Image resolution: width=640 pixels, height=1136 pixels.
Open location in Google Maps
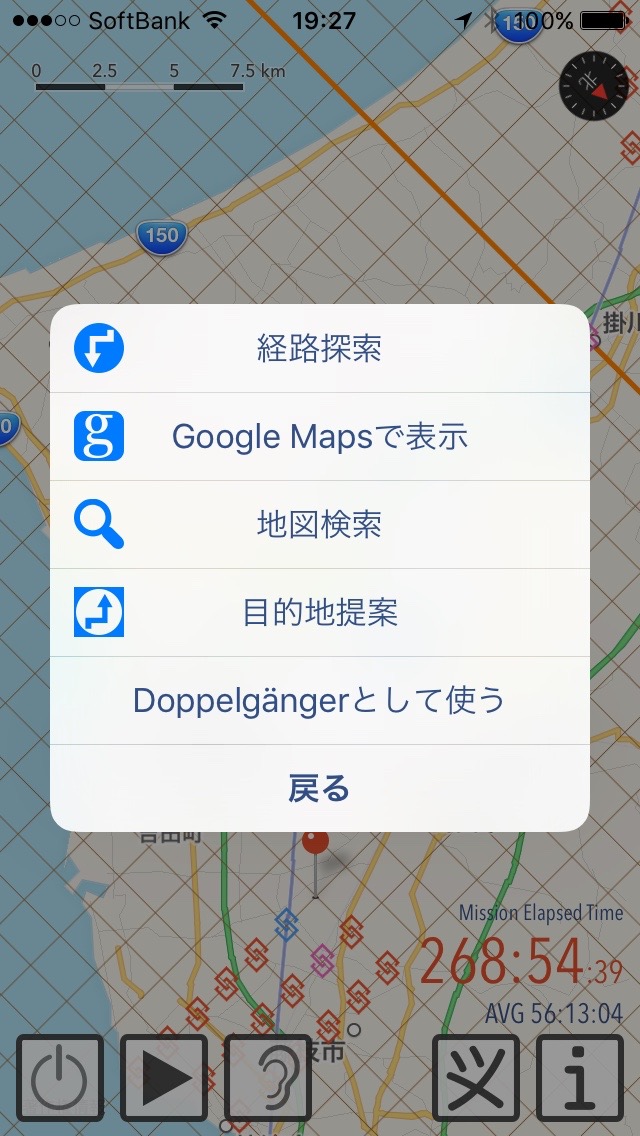pos(319,437)
